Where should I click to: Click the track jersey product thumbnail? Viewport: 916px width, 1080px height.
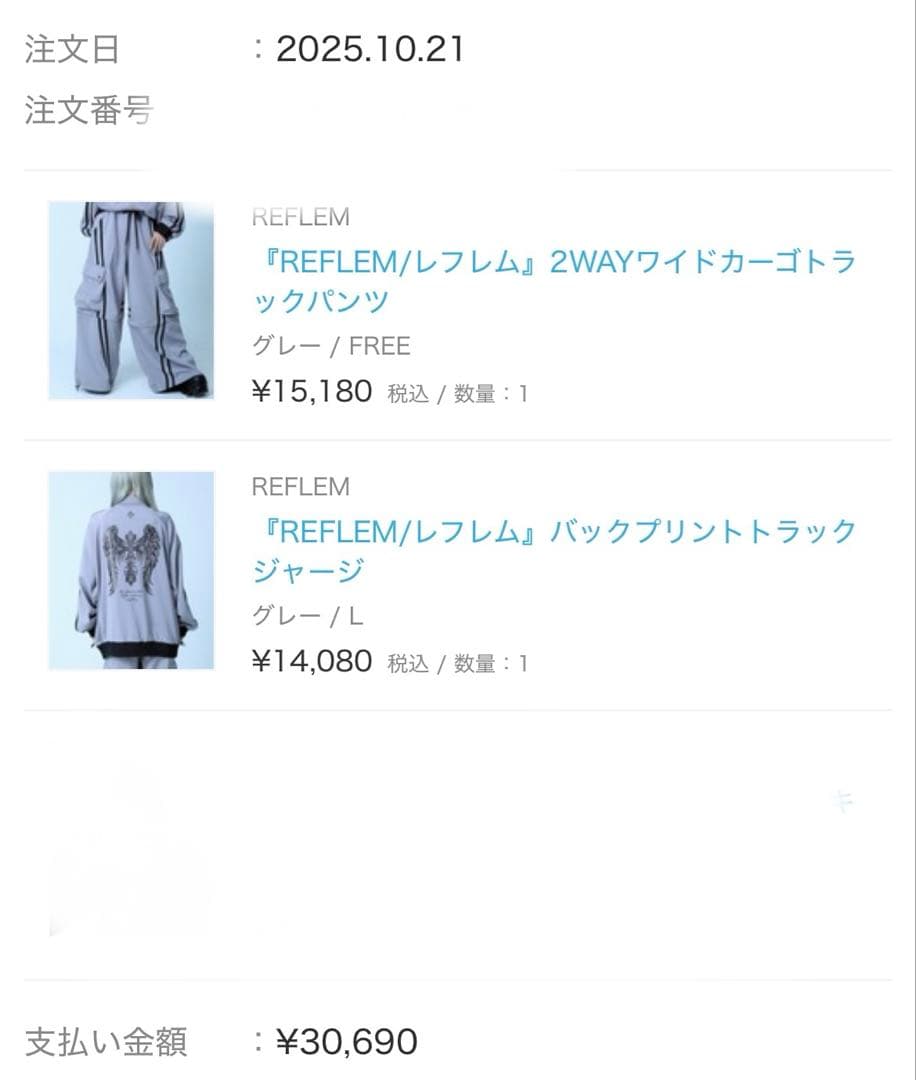(x=131, y=570)
